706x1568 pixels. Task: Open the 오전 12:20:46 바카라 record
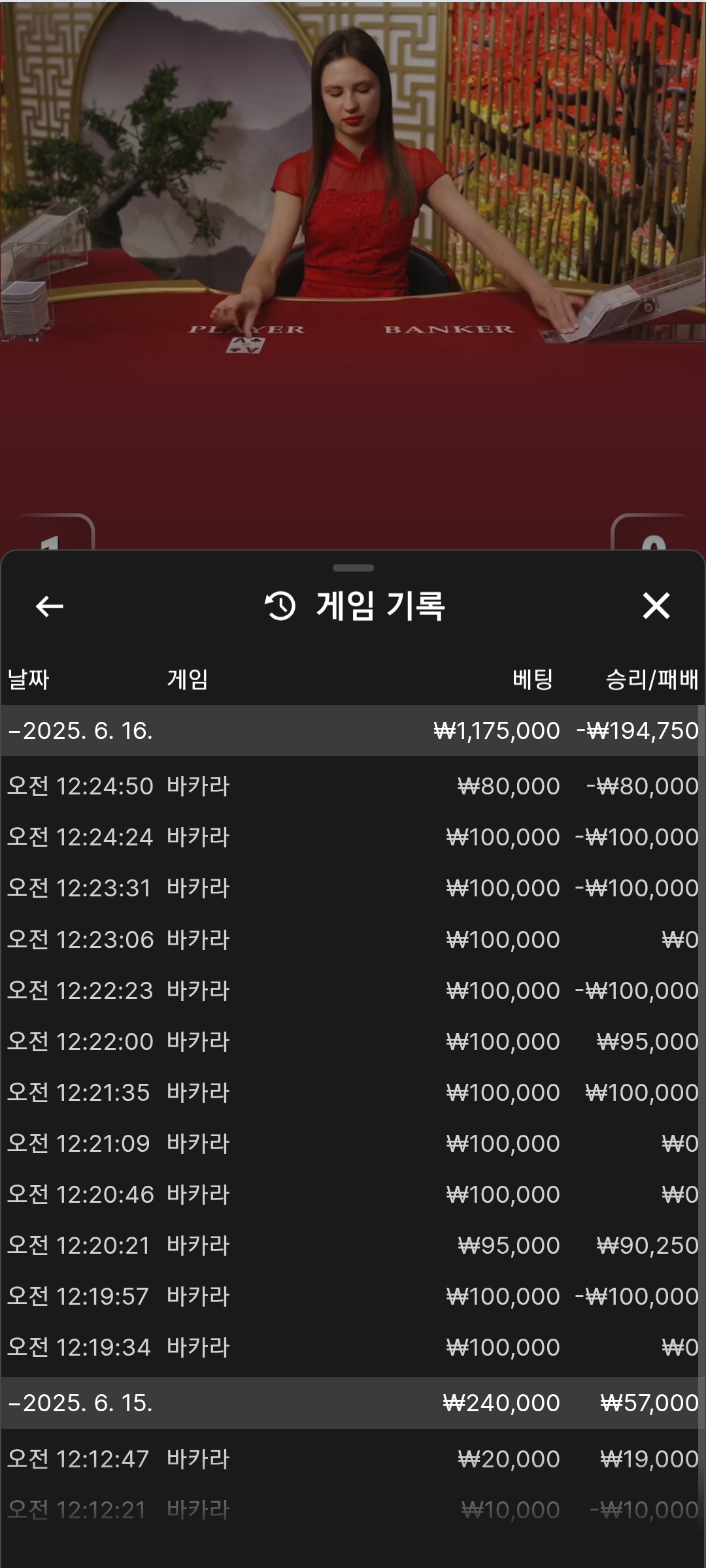coord(353,1194)
